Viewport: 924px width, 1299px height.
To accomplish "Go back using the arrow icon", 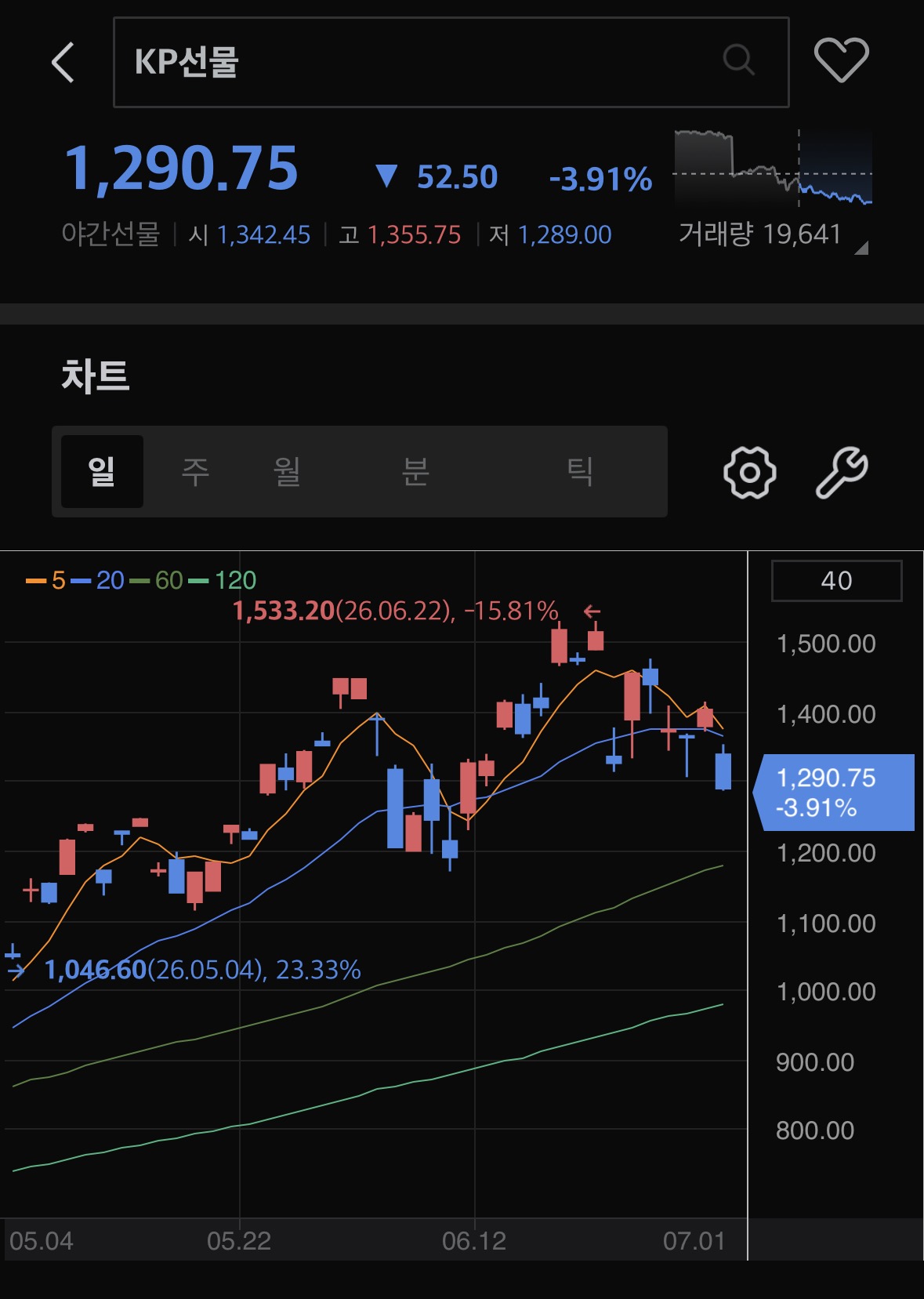I will 63,62.
